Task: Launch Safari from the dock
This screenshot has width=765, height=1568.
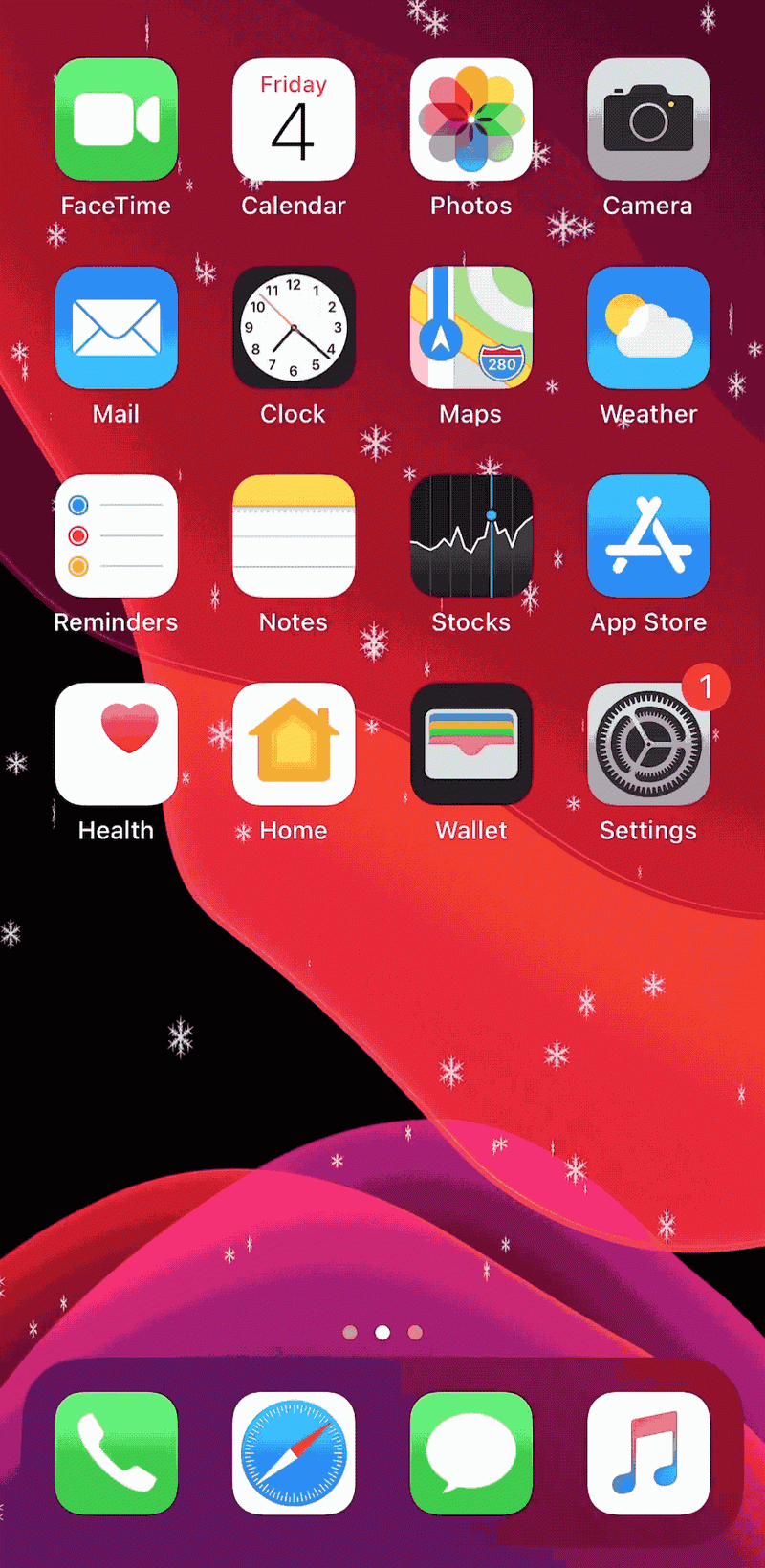Action: (294, 1453)
